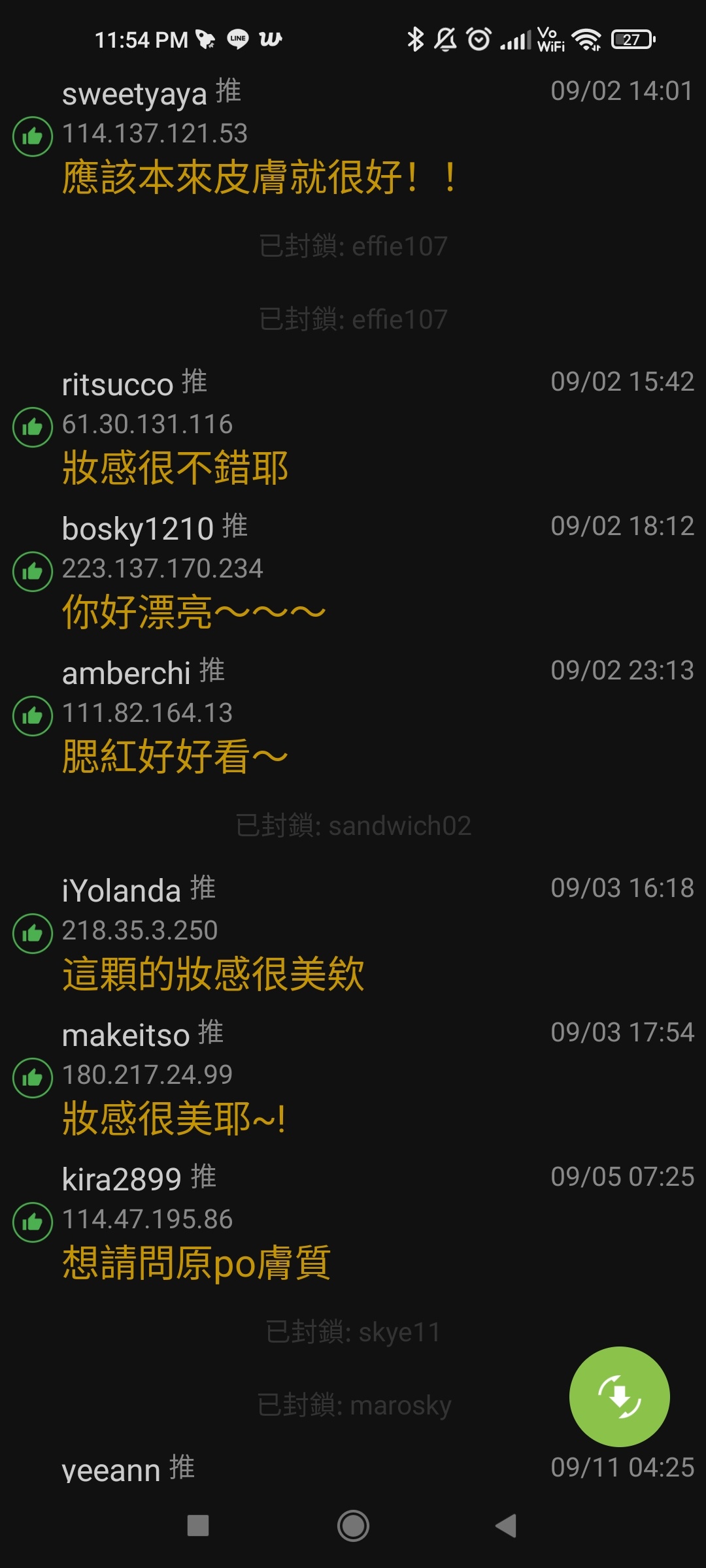The width and height of the screenshot is (706, 1568).
Task: Select iYolanda's comment
Action: click(353, 934)
